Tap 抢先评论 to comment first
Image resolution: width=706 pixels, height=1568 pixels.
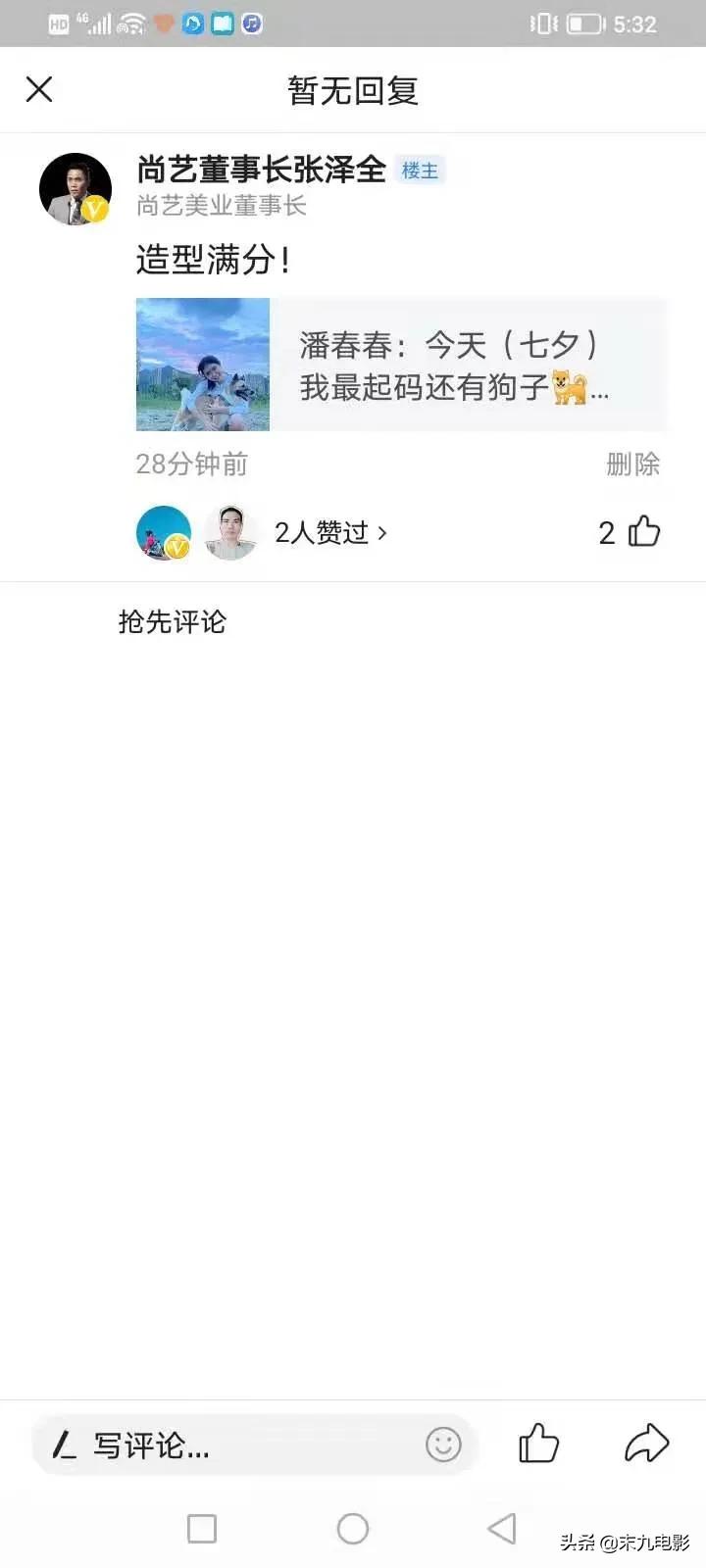[170, 621]
